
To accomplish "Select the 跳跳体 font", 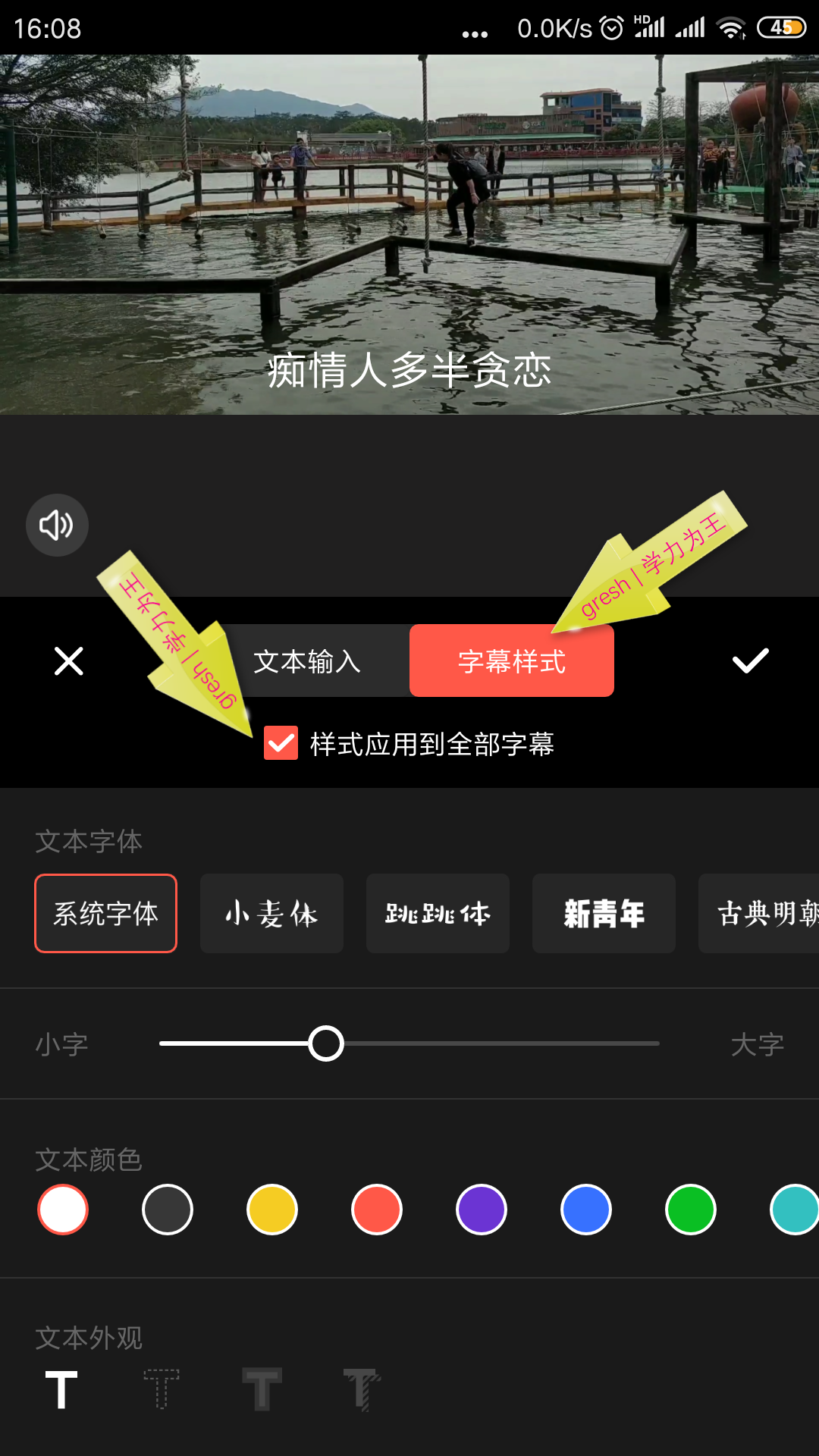I will [437, 913].
